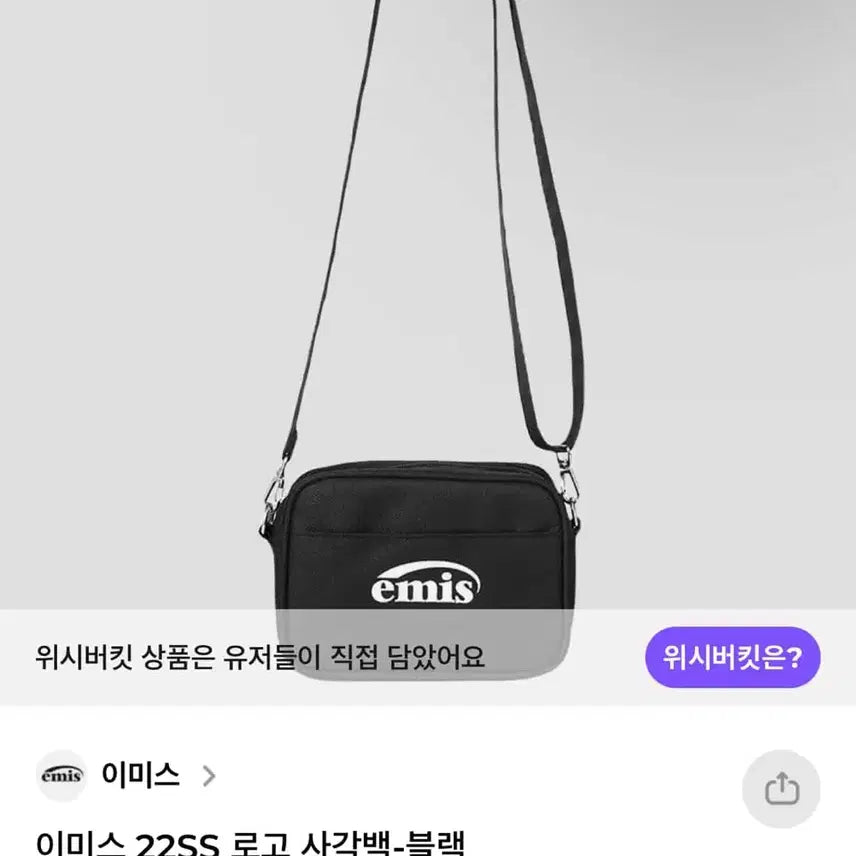Share this product

(781, 789)
